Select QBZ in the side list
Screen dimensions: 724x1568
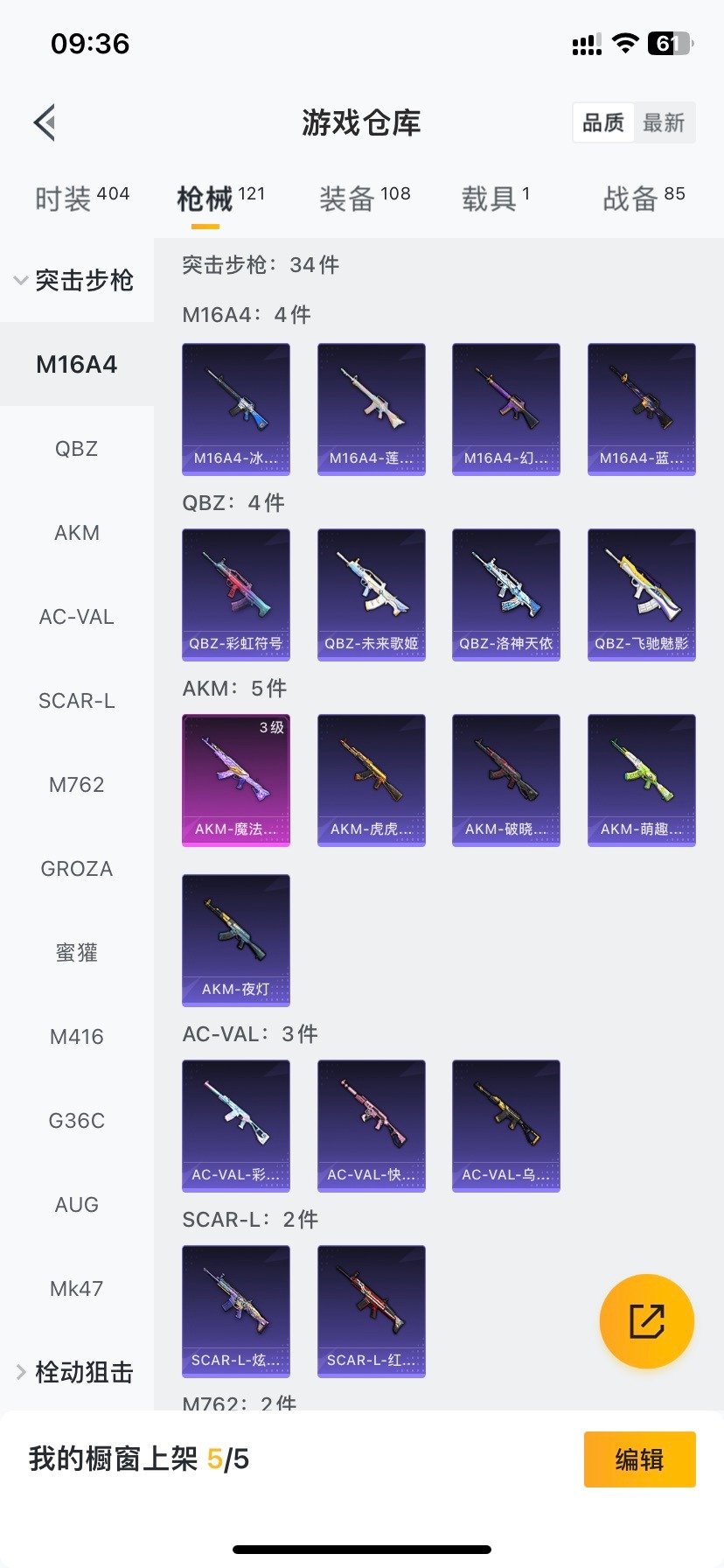[76, 449]
